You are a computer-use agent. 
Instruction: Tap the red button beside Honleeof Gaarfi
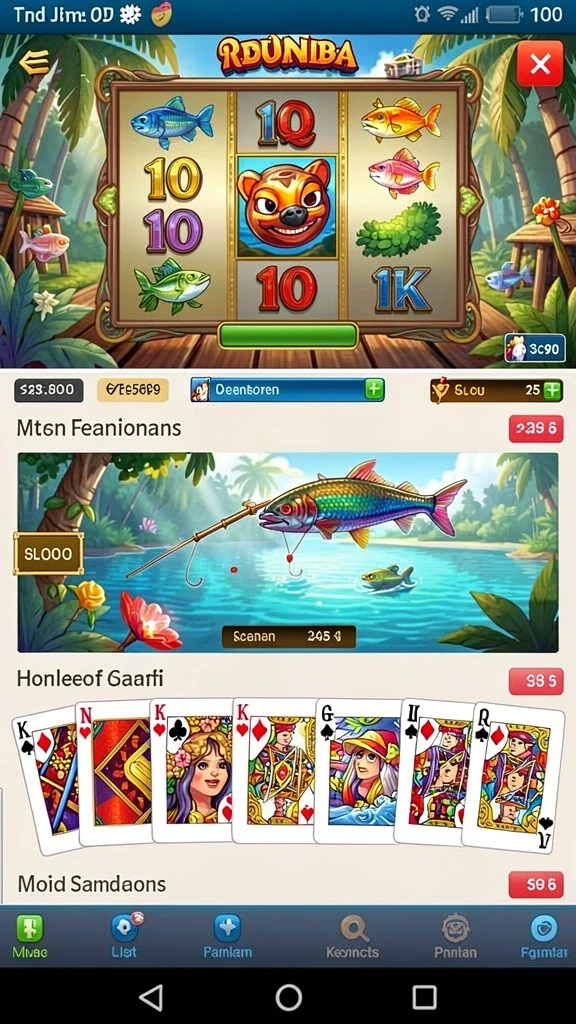point(536,681)
